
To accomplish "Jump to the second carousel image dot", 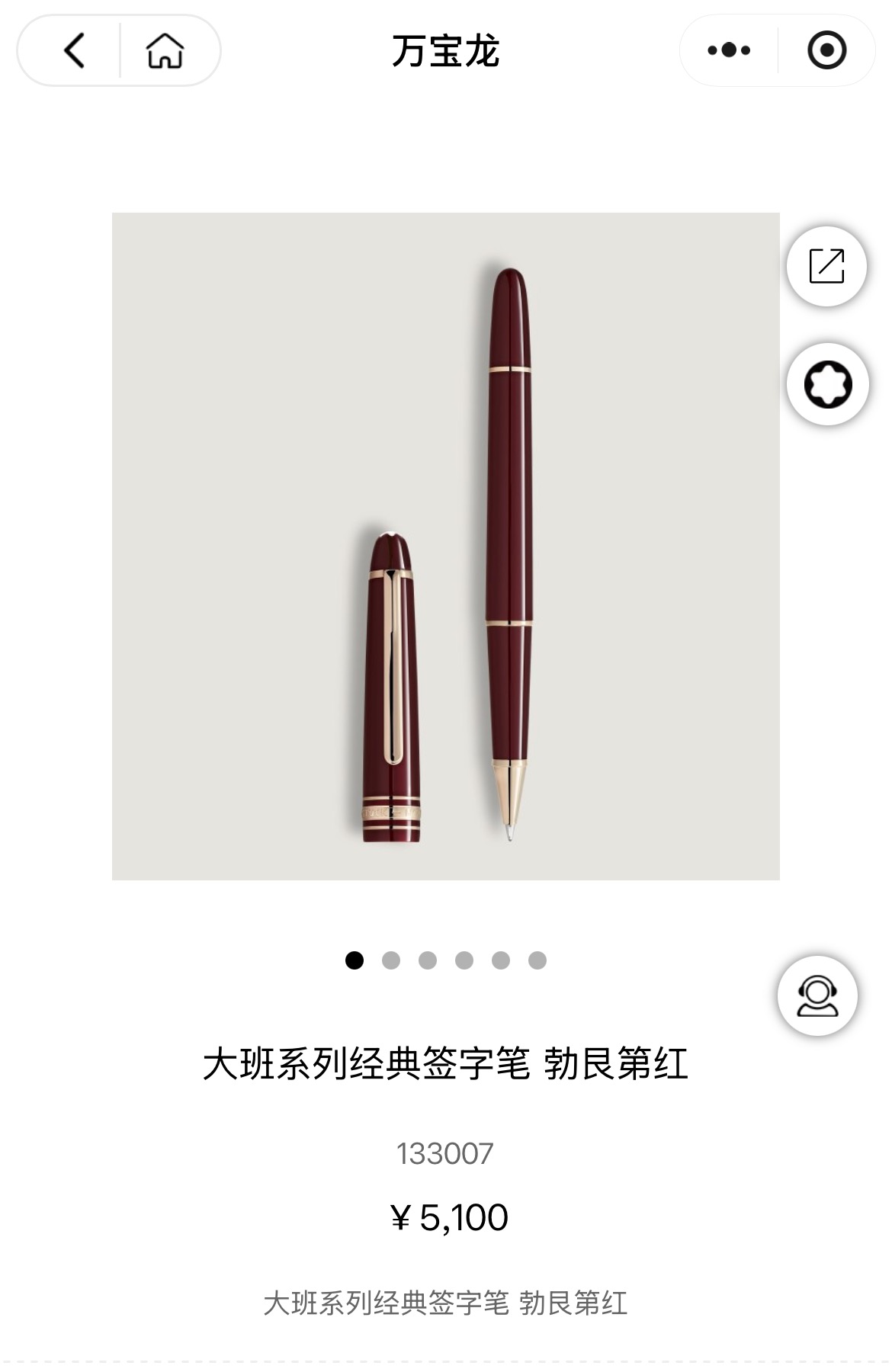I will [390, 961].
